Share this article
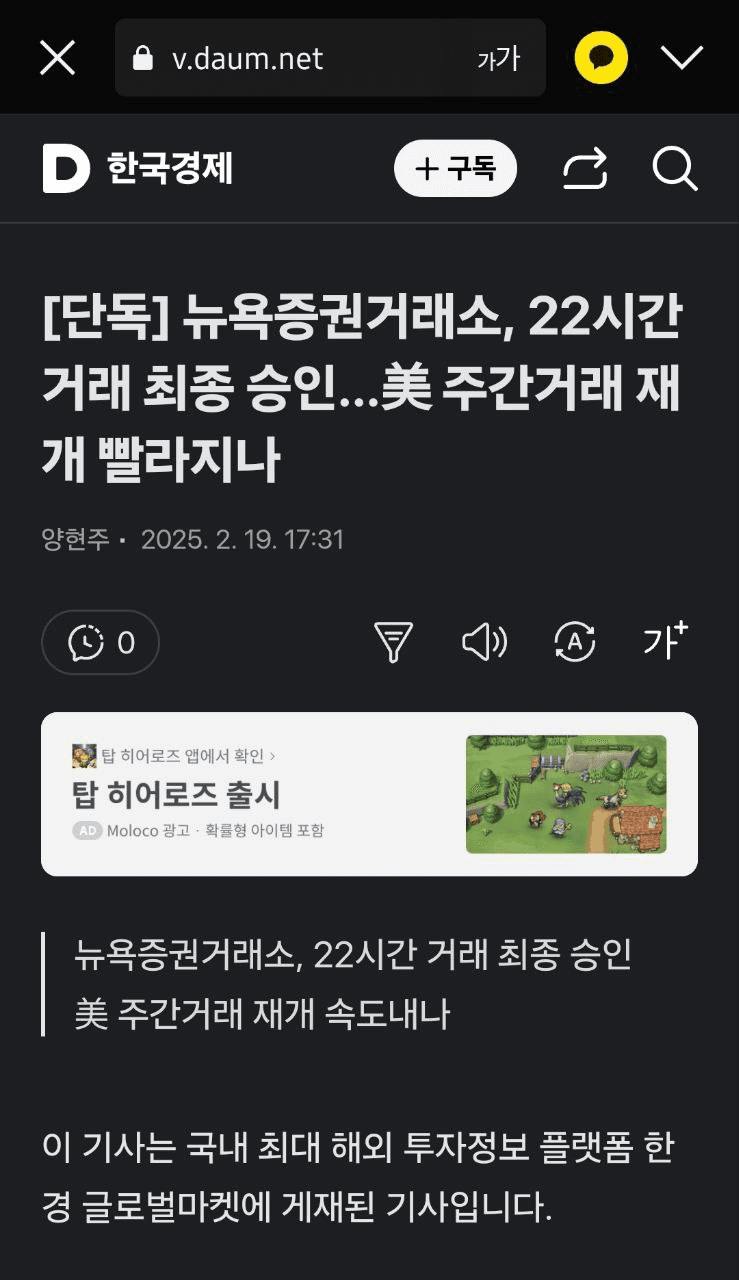739x1280 pixels. pos(585,168)
